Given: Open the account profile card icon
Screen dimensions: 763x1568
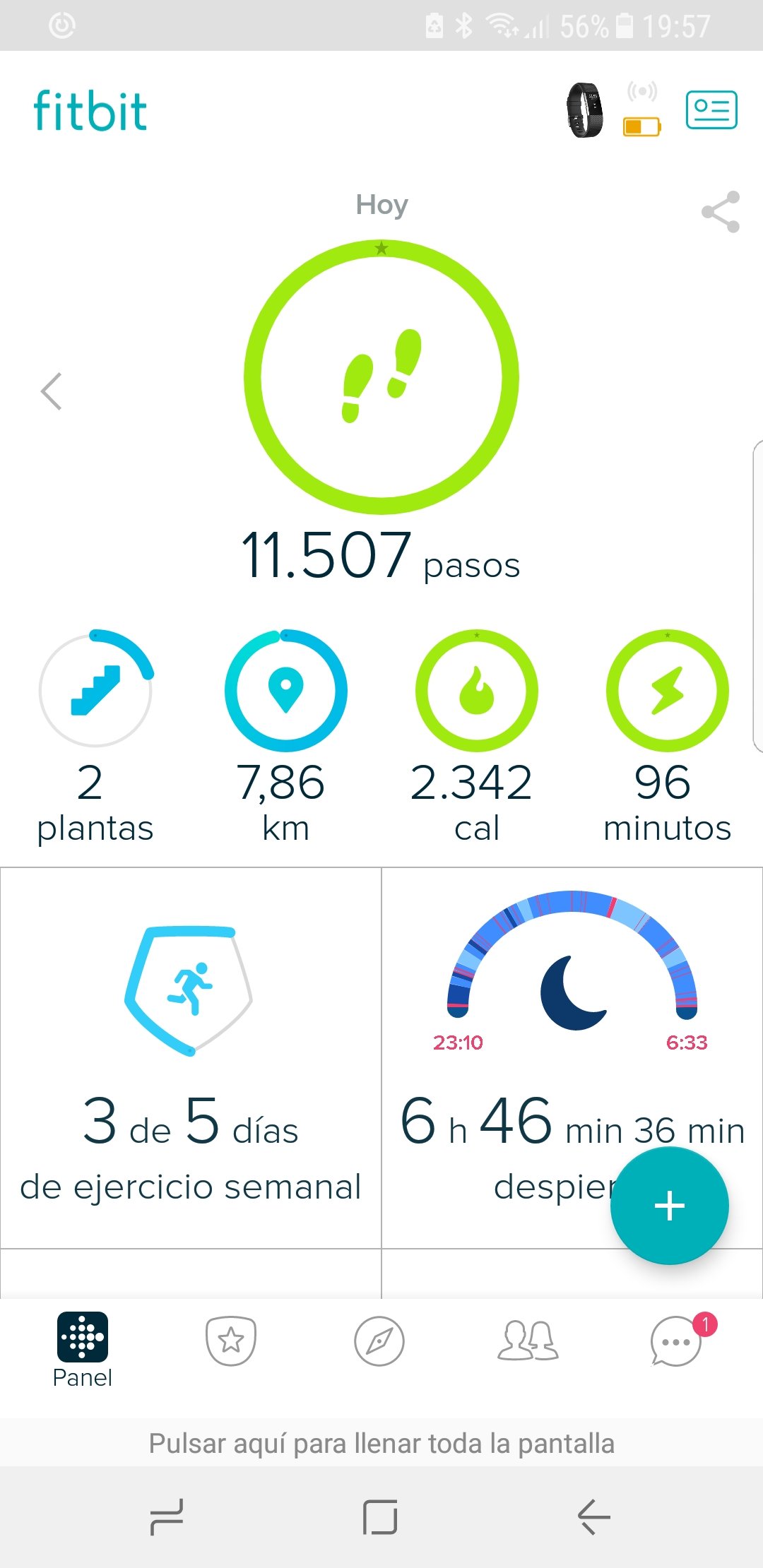Looking at the screenshot, I should [711, 109].
